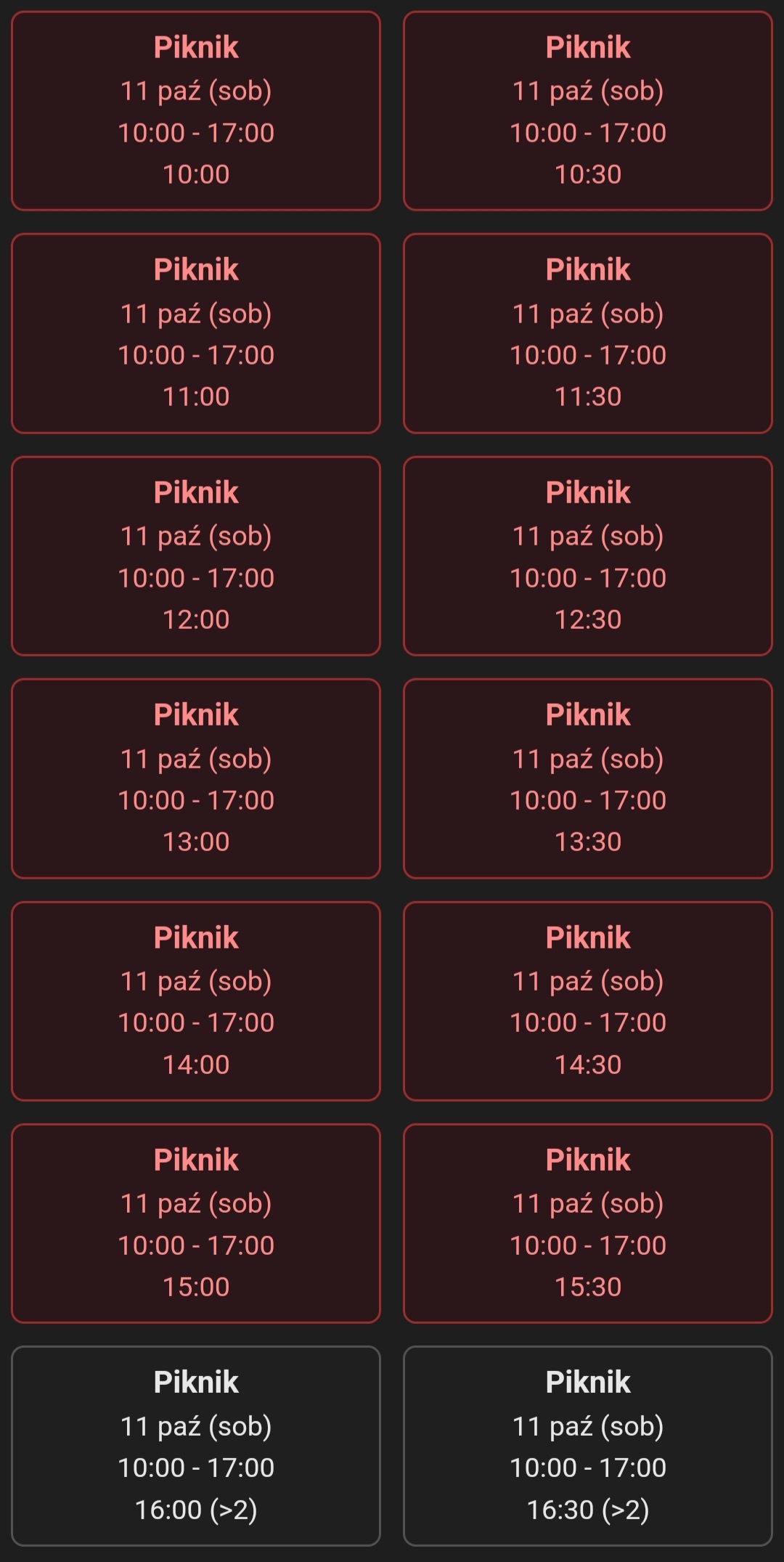Pick the 12:00 Piknik slot
The width and height of the screenshot is (784, 1562).
(196, 556)
